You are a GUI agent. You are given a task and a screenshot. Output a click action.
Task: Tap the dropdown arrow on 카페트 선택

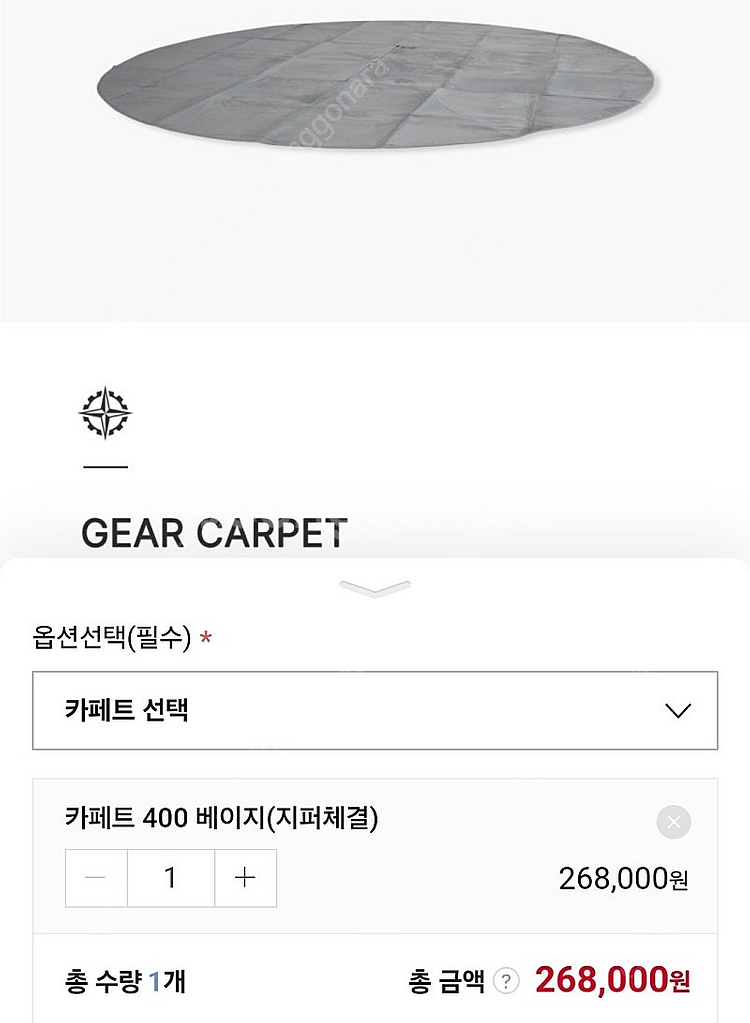tap(679, 712)
